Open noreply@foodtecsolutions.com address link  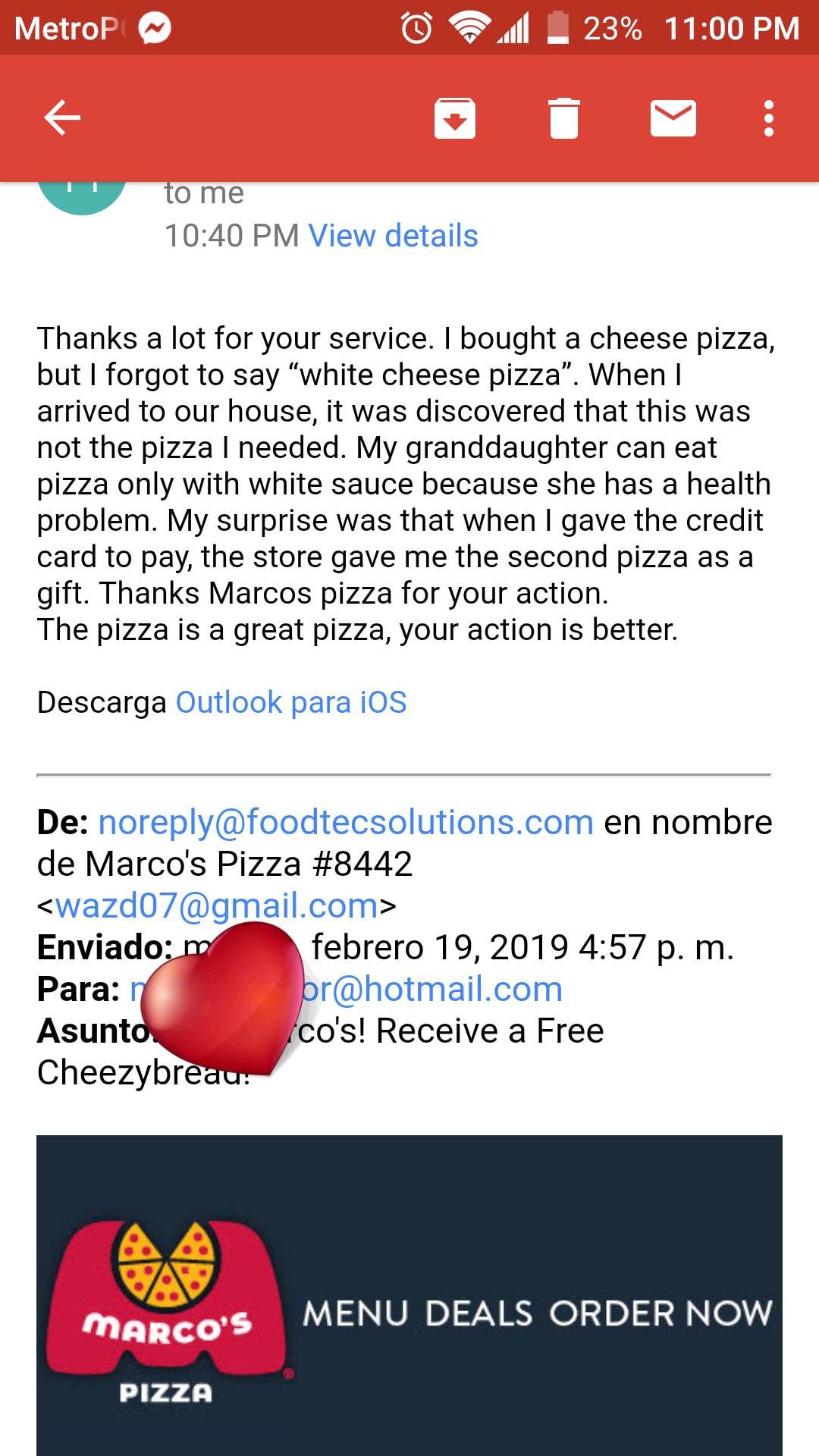click(x=346, y=822)
